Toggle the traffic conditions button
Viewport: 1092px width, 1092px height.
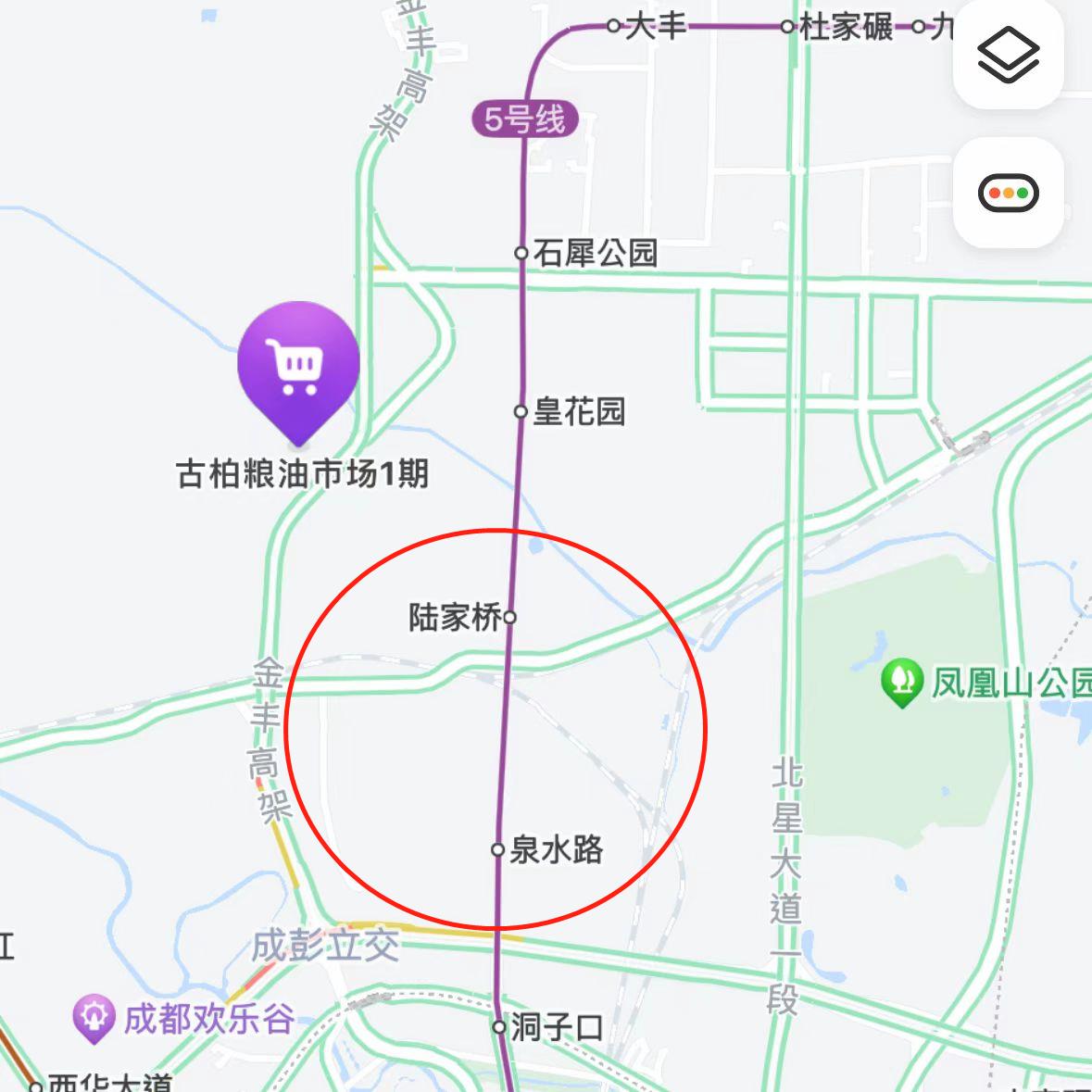click(1008, 194)
